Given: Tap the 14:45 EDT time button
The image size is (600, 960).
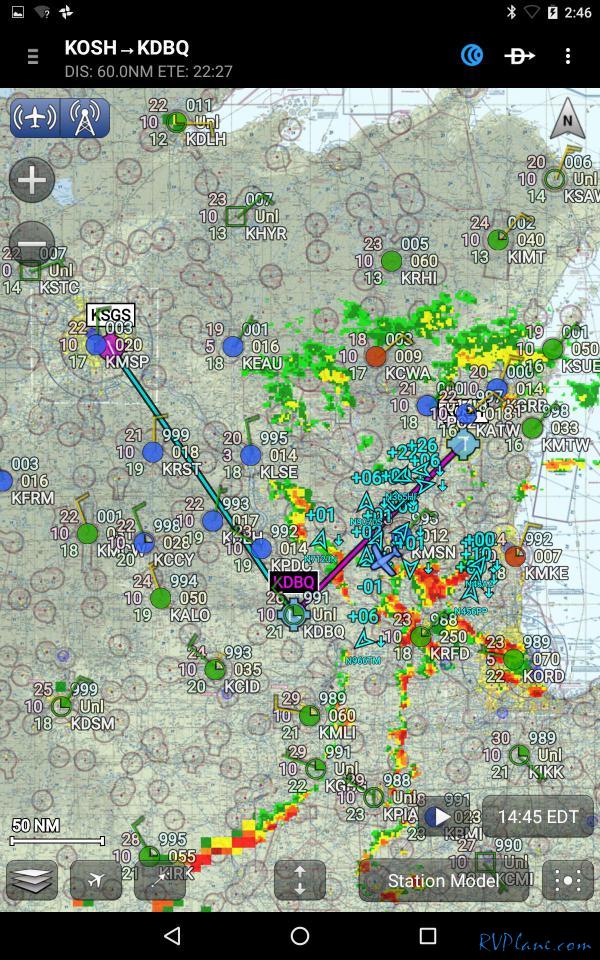Looking at the screenshot, I should point(538,816).
